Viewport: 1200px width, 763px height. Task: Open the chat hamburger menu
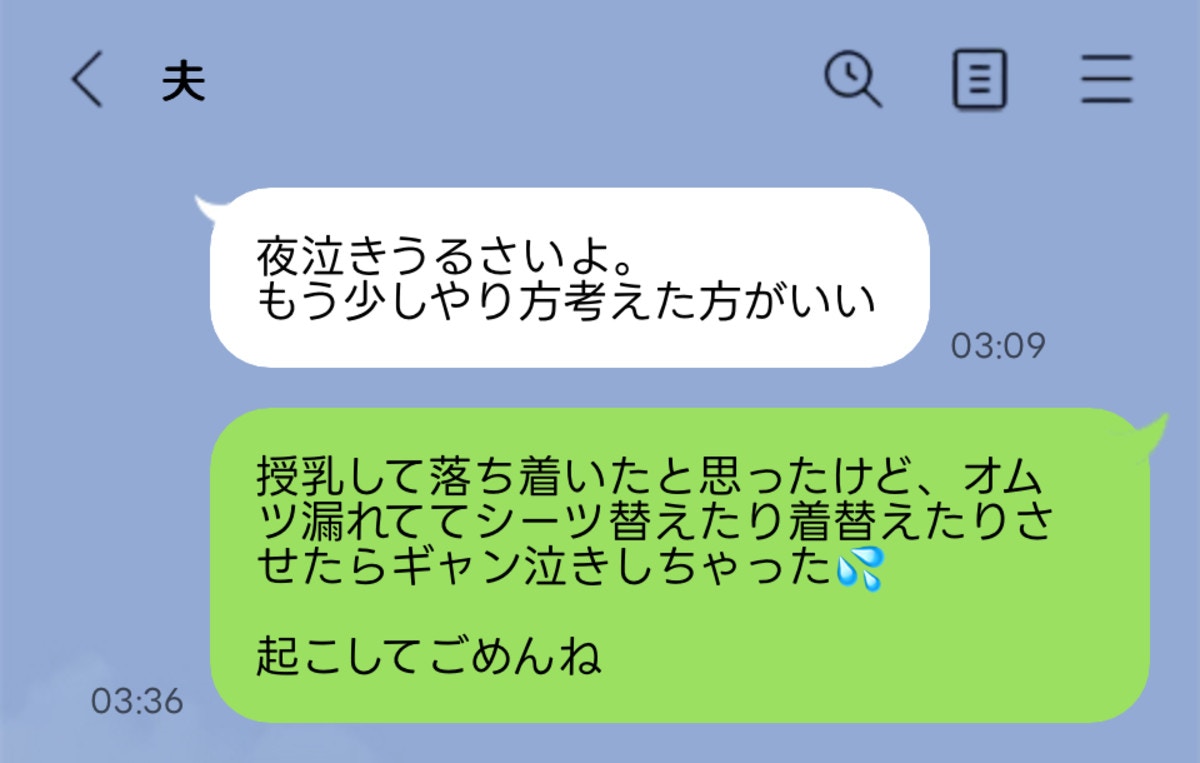pyautogui.click(x=1107, y=80)
